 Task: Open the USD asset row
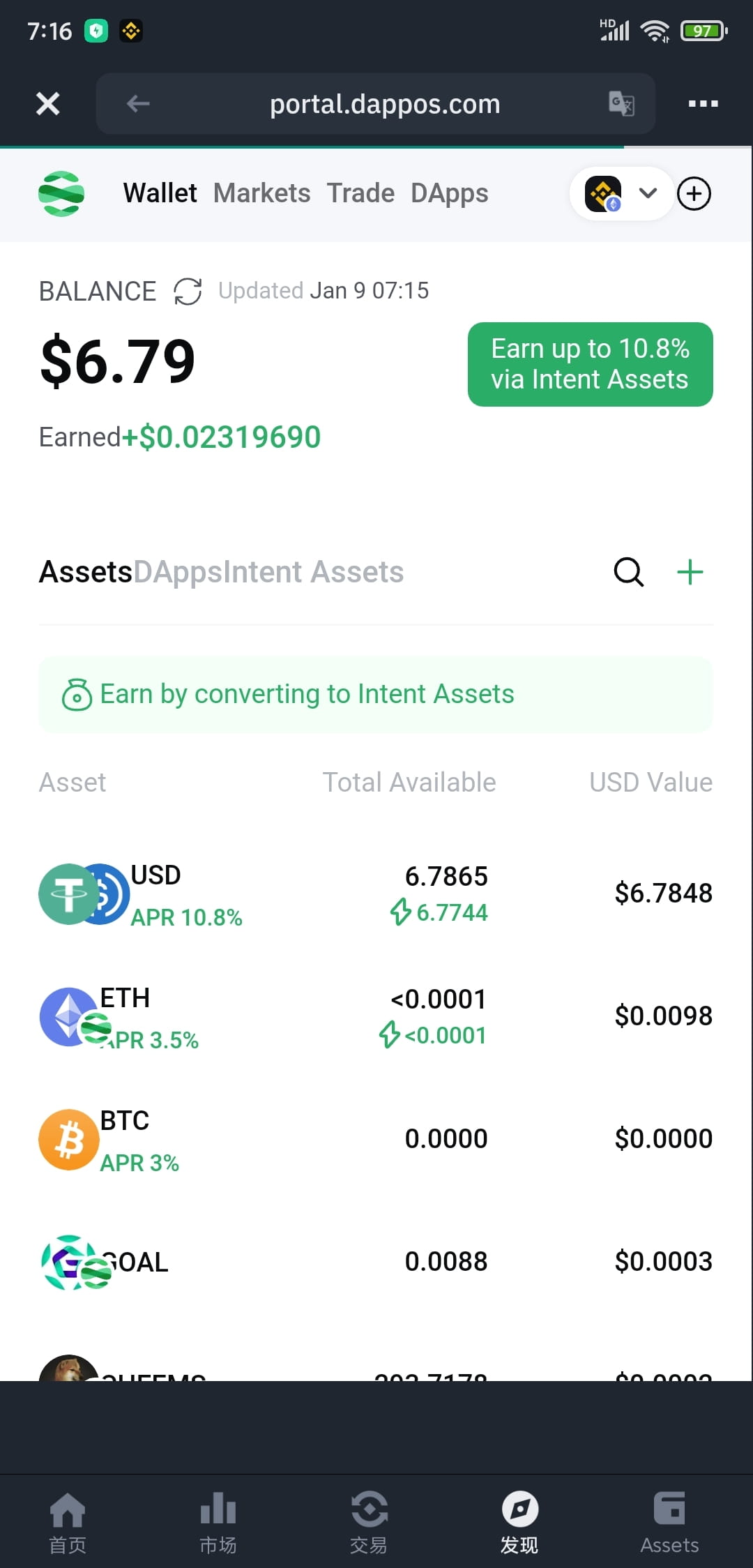click(x=376, y=894)
